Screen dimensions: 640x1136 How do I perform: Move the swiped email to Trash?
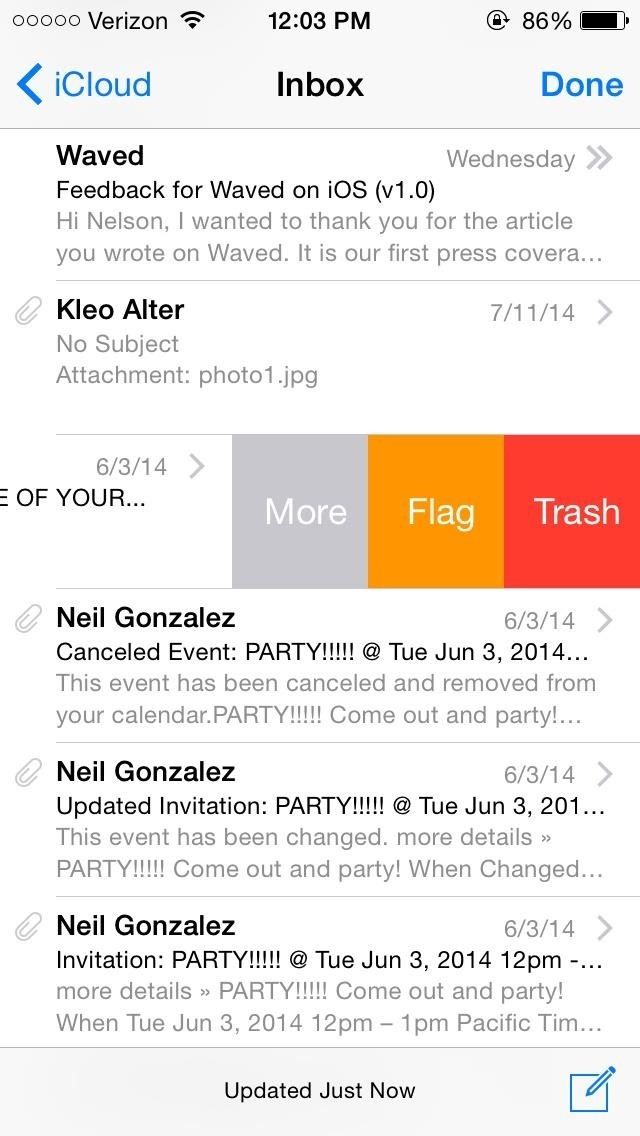(x=574, y=511)
